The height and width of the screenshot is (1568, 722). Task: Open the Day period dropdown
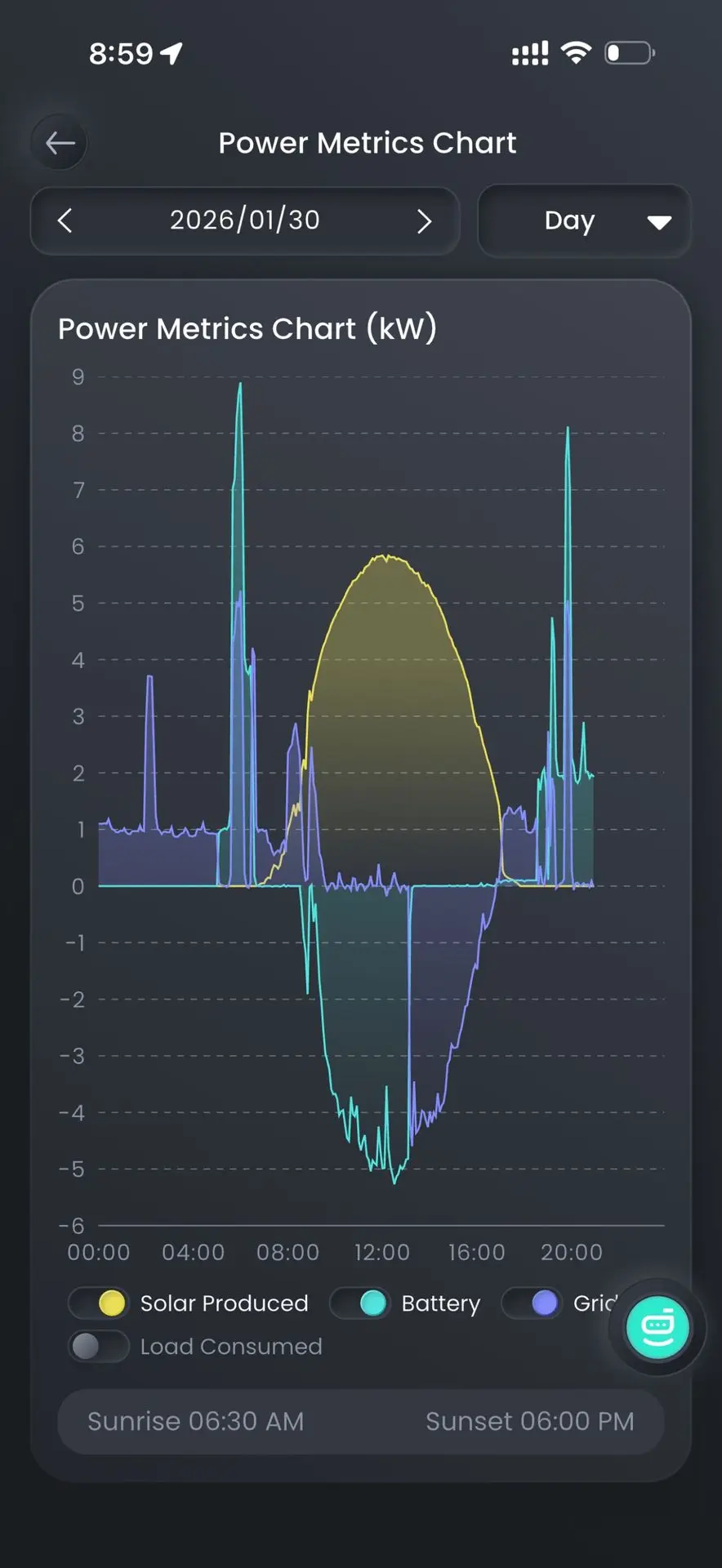tap(584, 221)
